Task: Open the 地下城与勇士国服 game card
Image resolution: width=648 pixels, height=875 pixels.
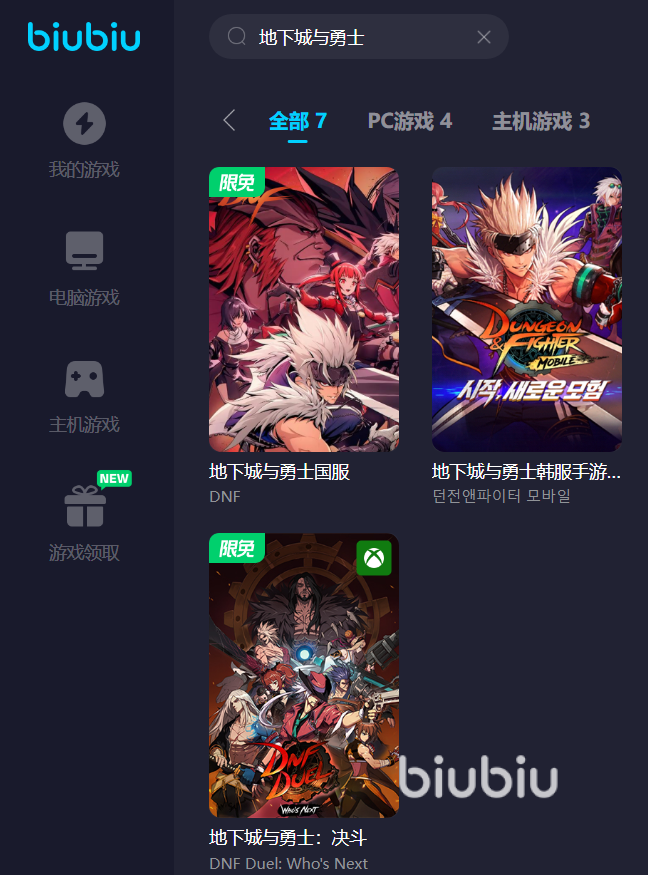Action: [304, 310]
